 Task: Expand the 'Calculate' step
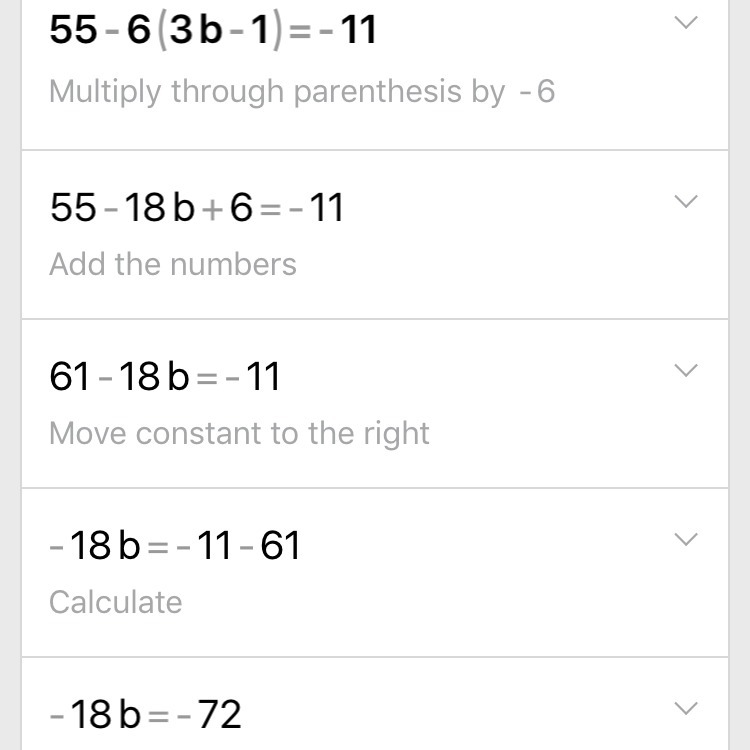tap(685, 540)
